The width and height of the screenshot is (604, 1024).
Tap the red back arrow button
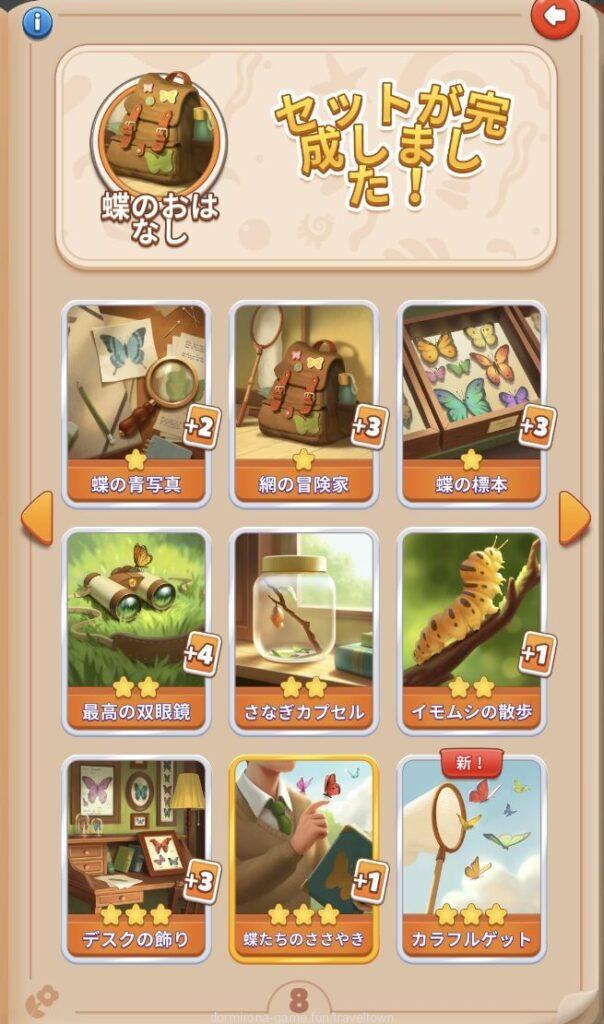pos(554,17)
